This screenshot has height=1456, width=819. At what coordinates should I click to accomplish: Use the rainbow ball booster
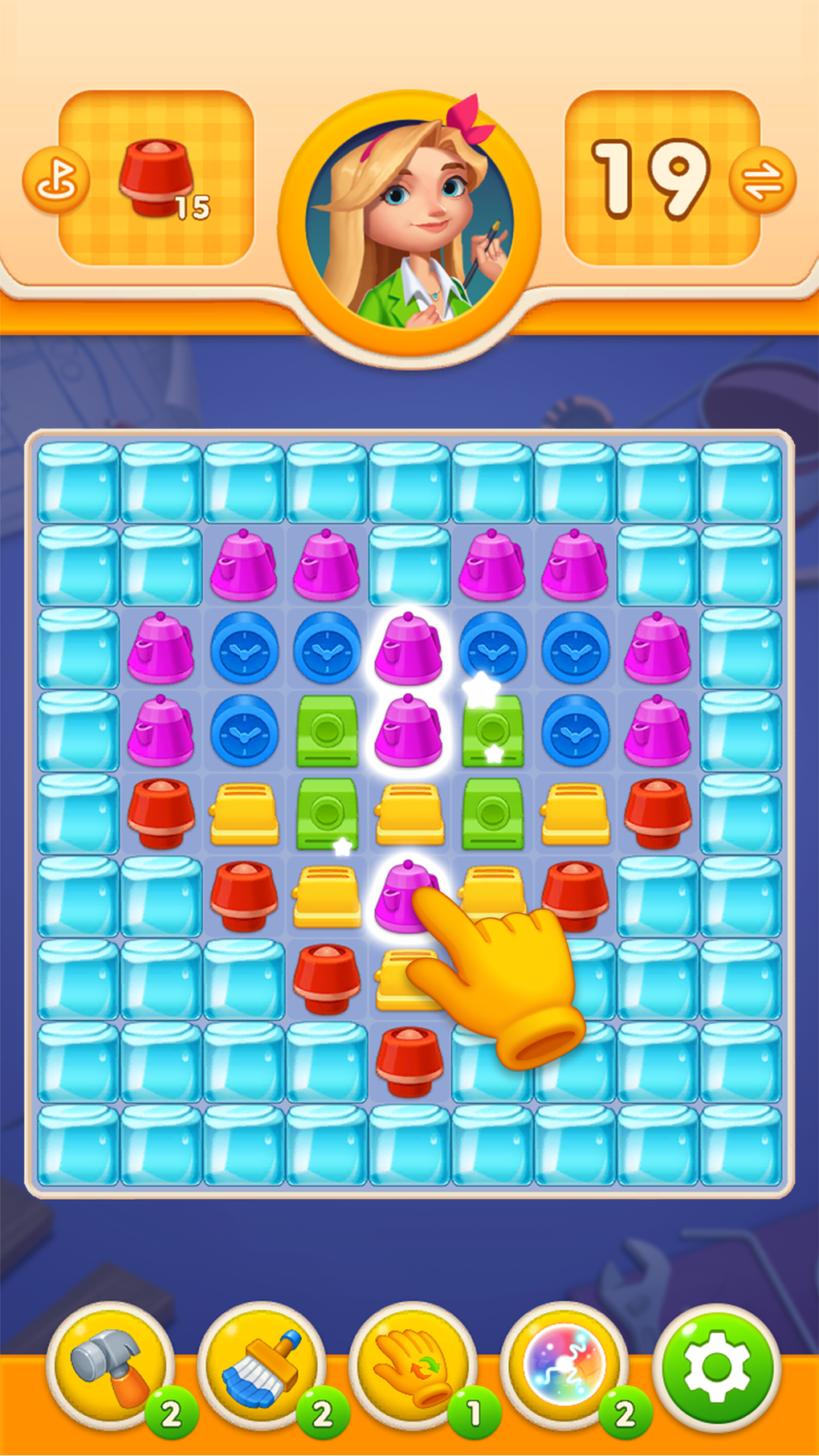tap(564, 1366)
